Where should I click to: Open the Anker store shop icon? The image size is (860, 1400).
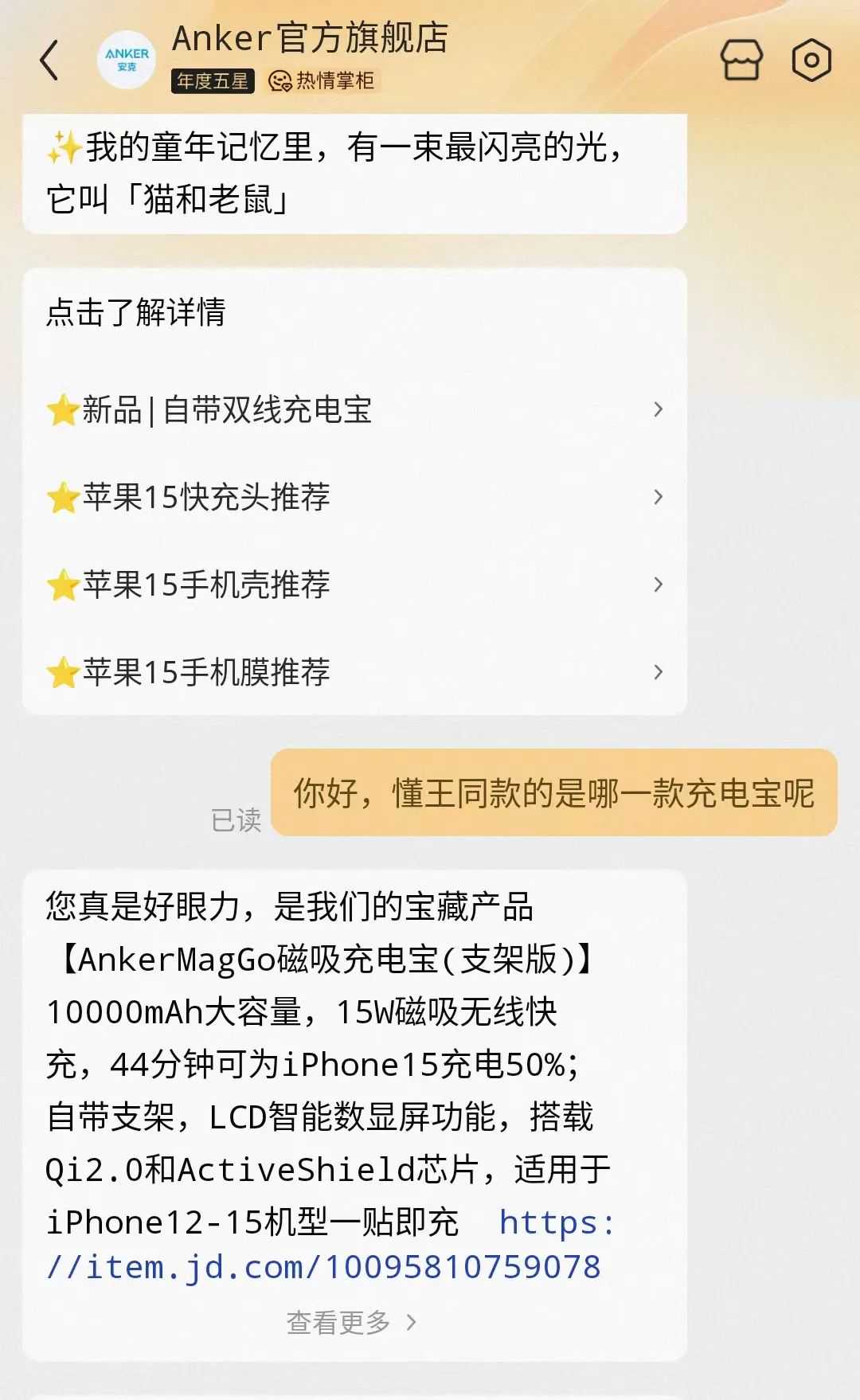(x=741, y=60)
